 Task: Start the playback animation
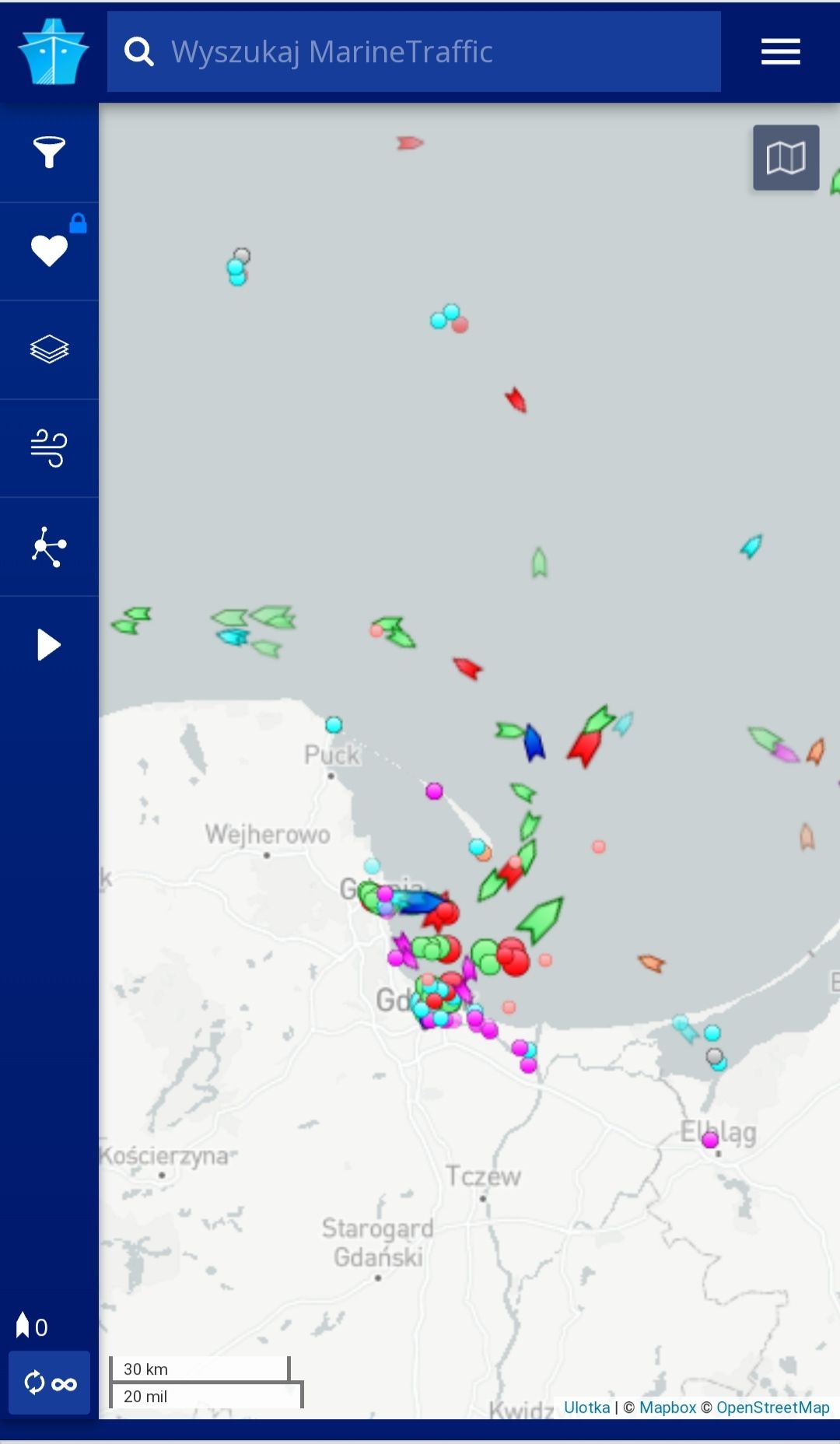tap(49, 645)
